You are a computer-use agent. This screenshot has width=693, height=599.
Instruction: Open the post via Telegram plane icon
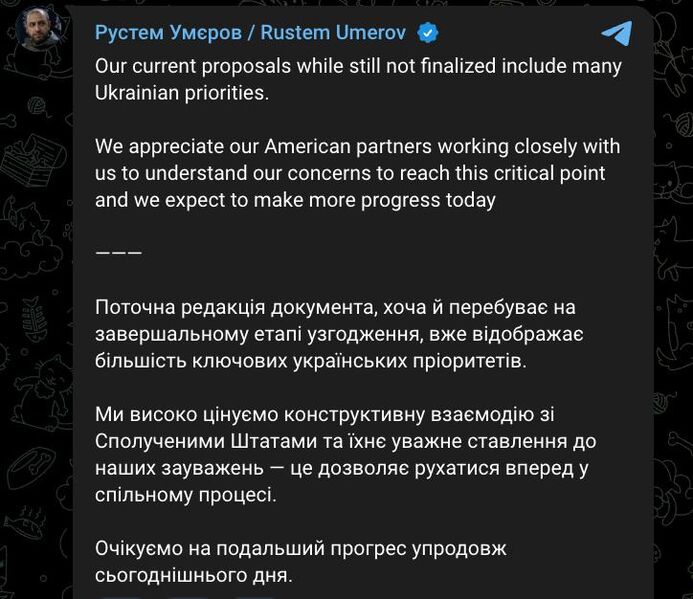[617, 33]
